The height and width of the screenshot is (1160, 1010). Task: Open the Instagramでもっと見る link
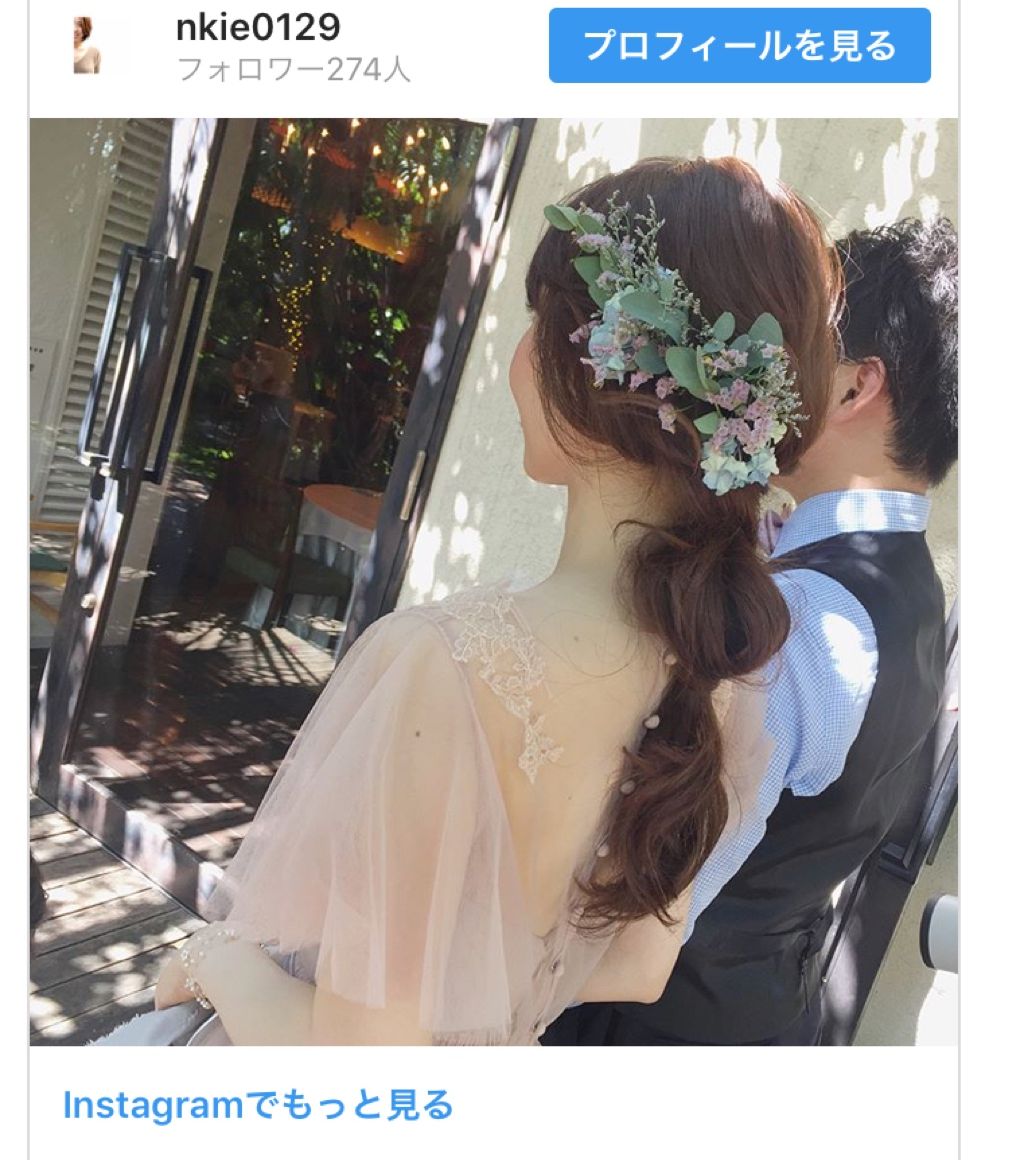[x=258, y=1105]
